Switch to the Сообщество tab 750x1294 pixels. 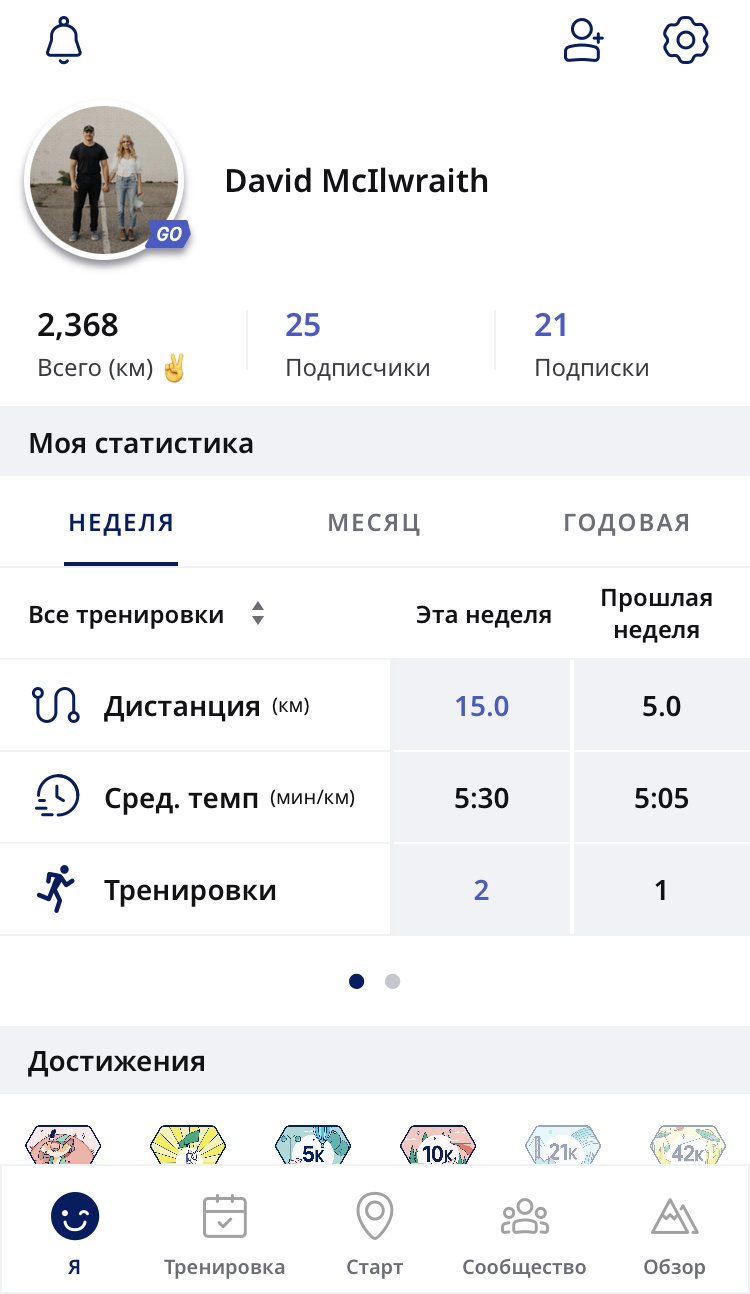tap(524, 1234)
